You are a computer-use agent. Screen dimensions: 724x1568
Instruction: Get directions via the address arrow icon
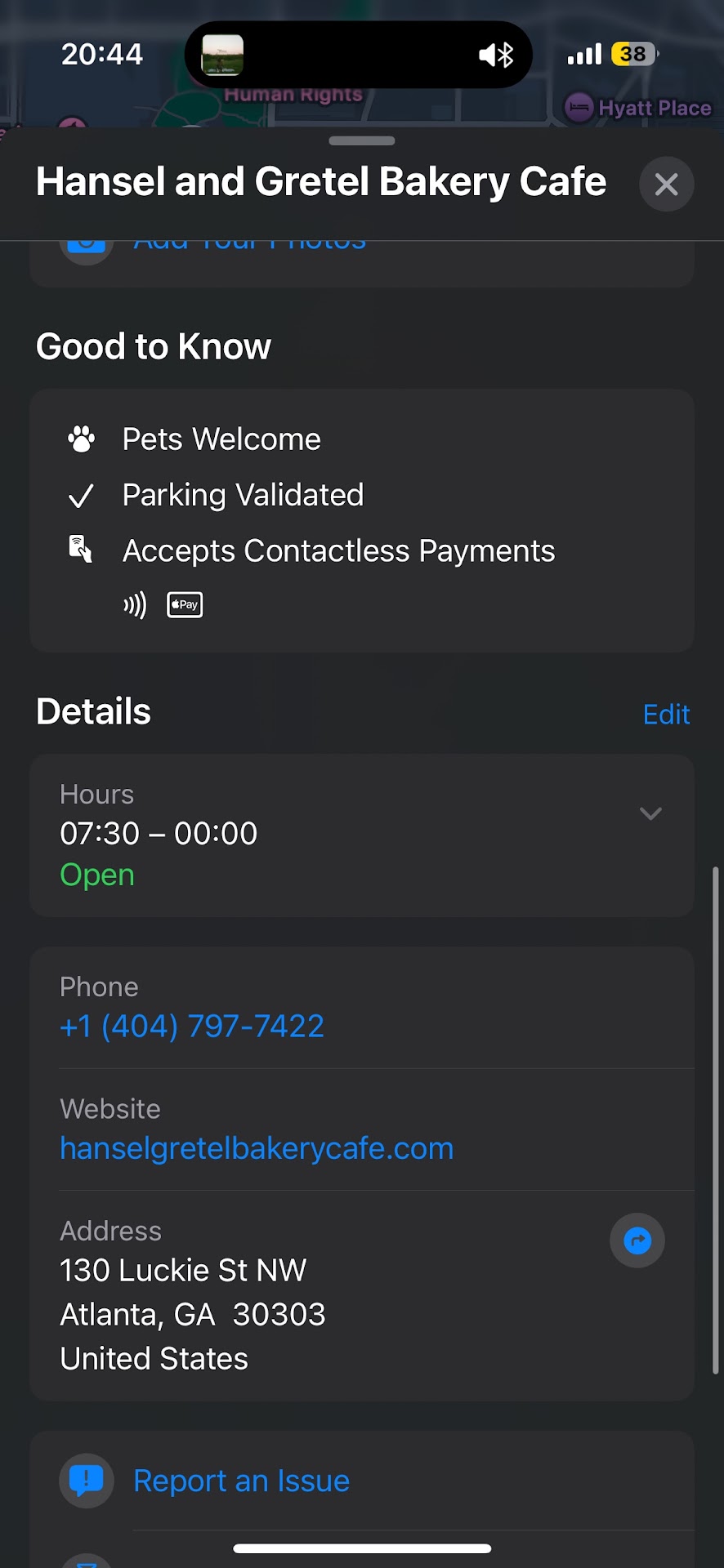[x=637, y=1241]
